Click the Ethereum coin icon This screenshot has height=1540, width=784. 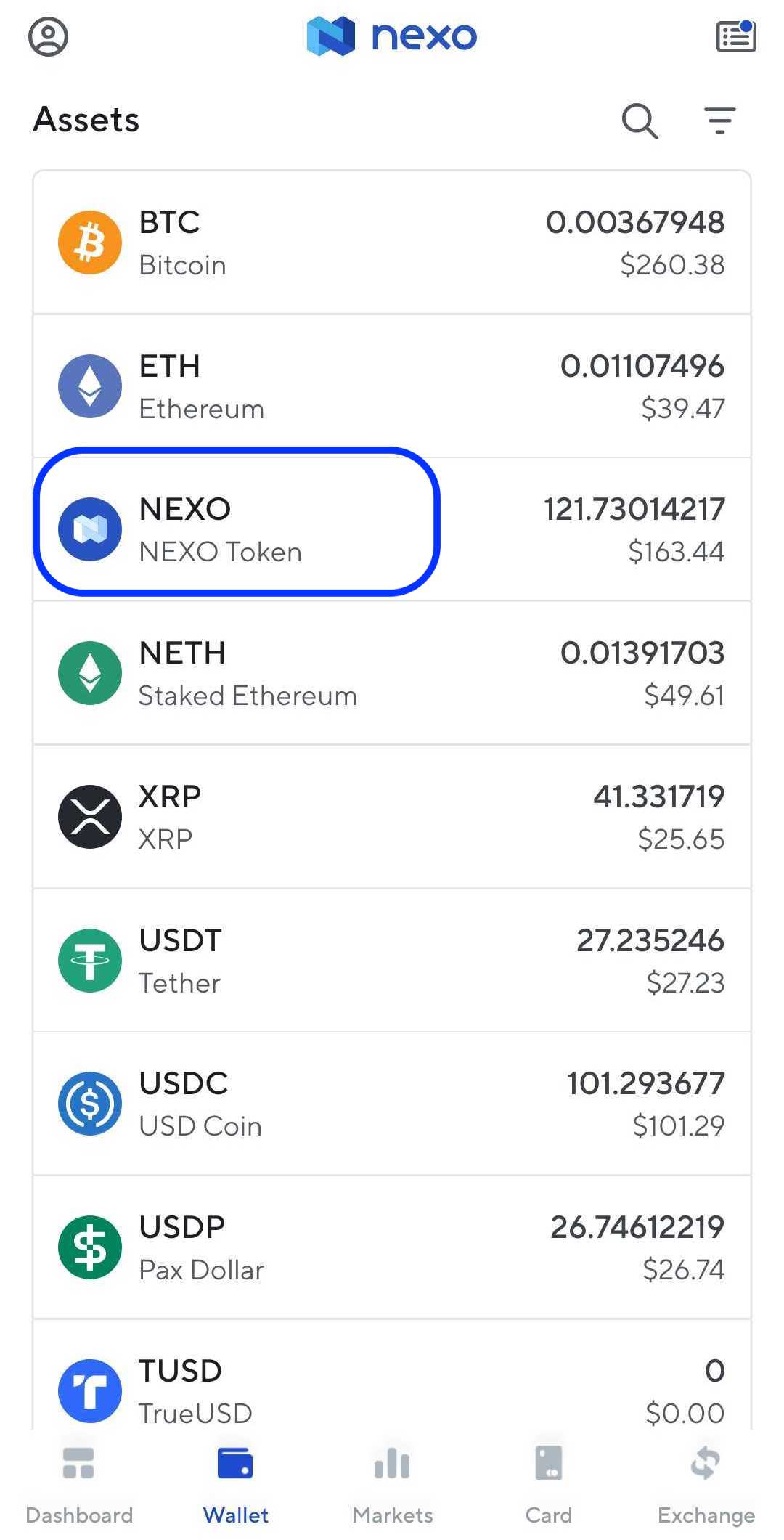tap(89, 386)
